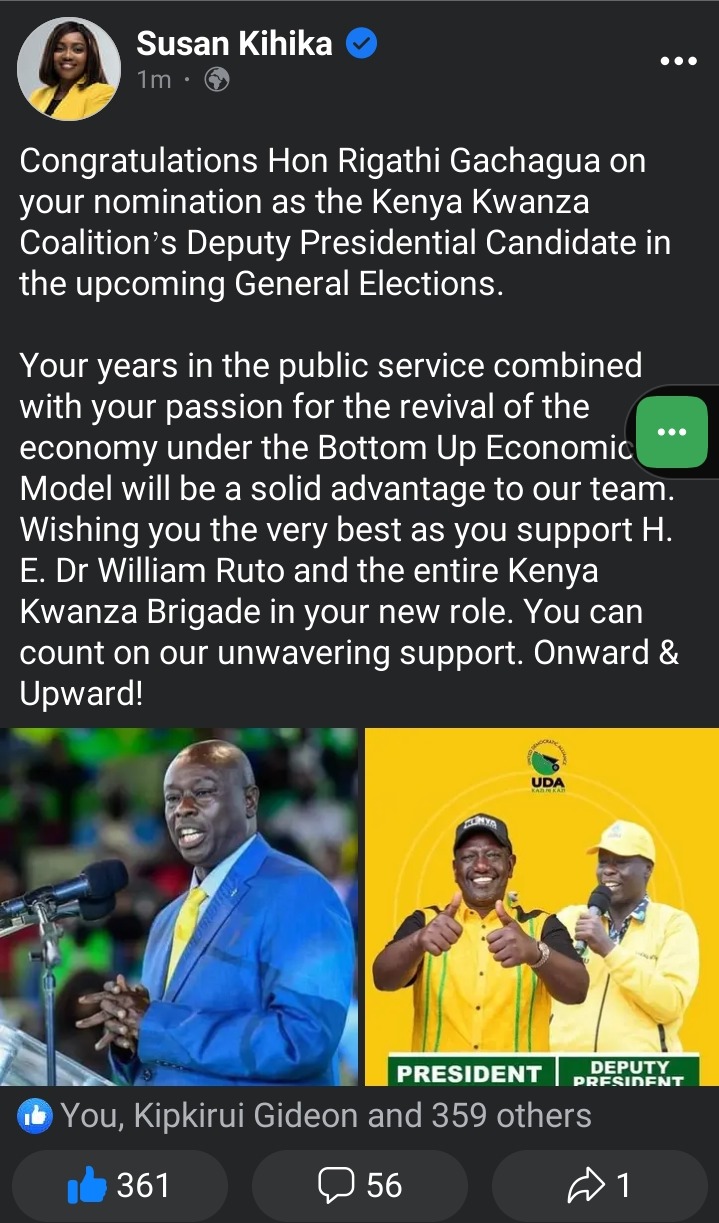Share this post
Screen dimensions: 719x1223
[599, 1186]
